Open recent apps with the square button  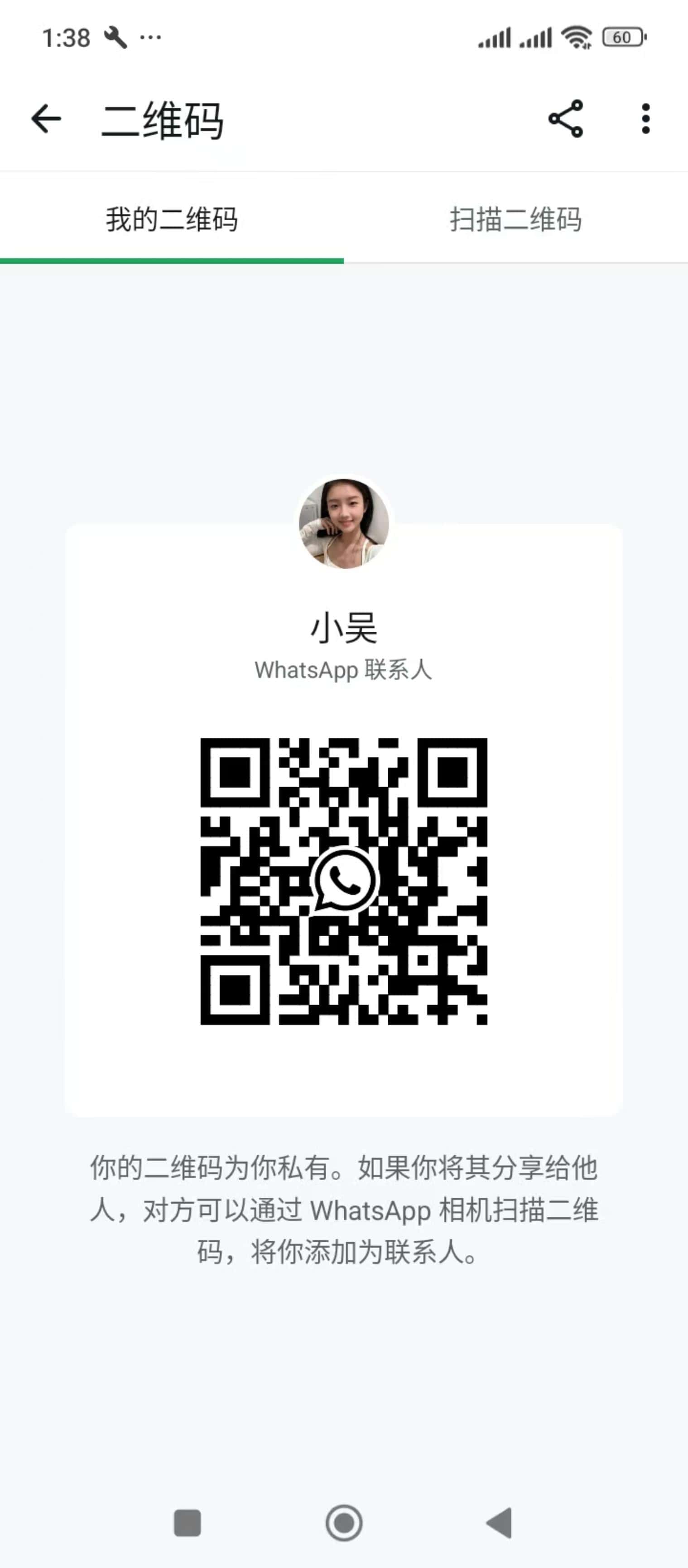click(188, 1524)
